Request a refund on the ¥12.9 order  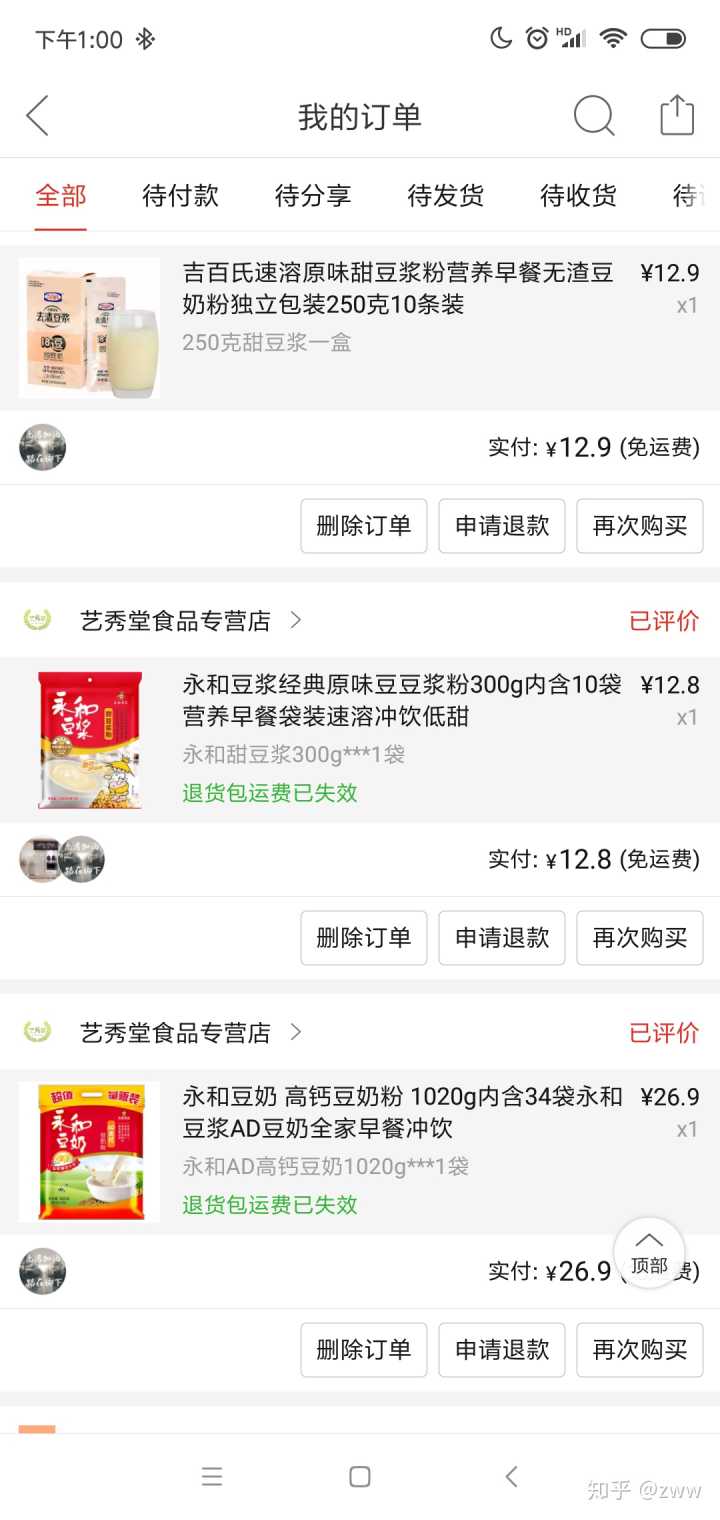pyautogui.click(x=502, y=526)
